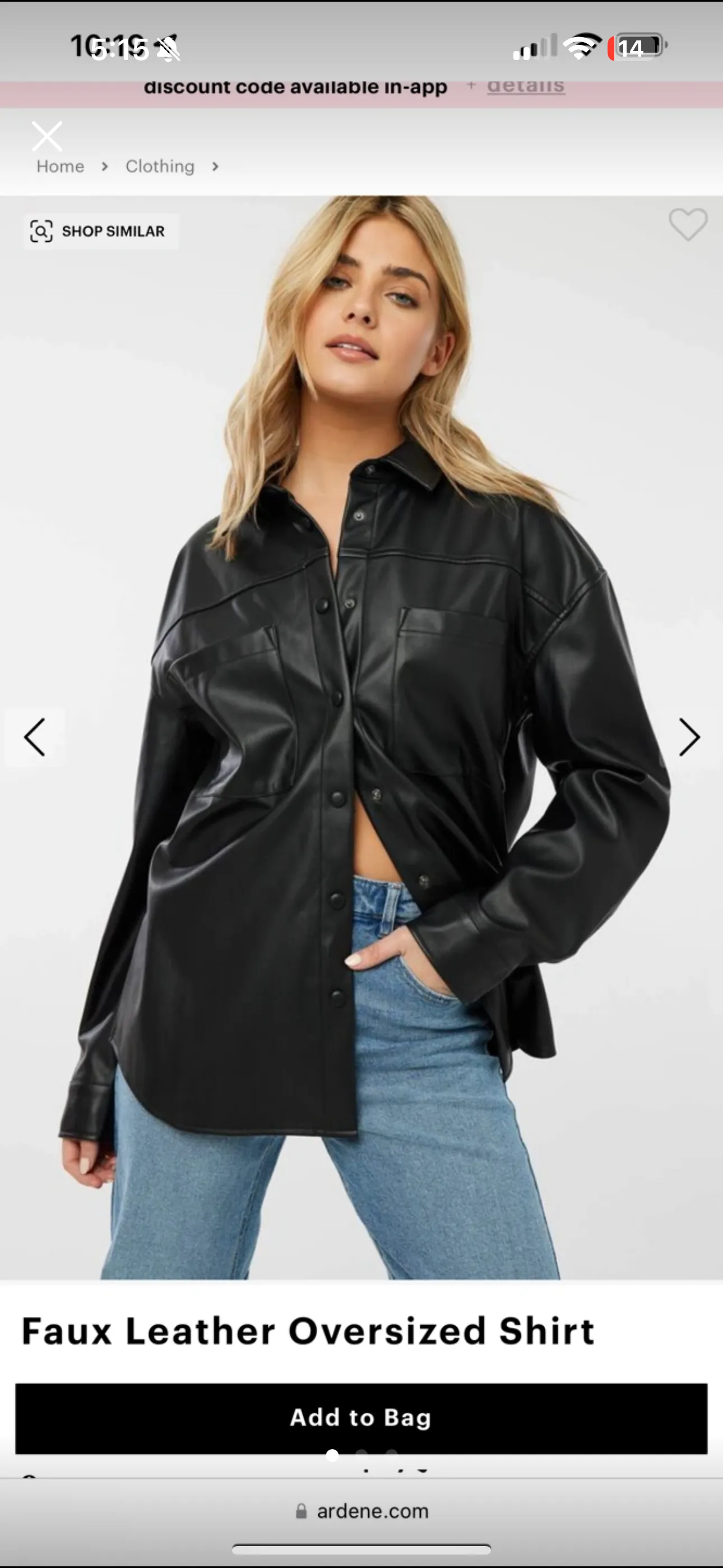Go to the Clothing breadcrumb category

(x=160, y=166)
